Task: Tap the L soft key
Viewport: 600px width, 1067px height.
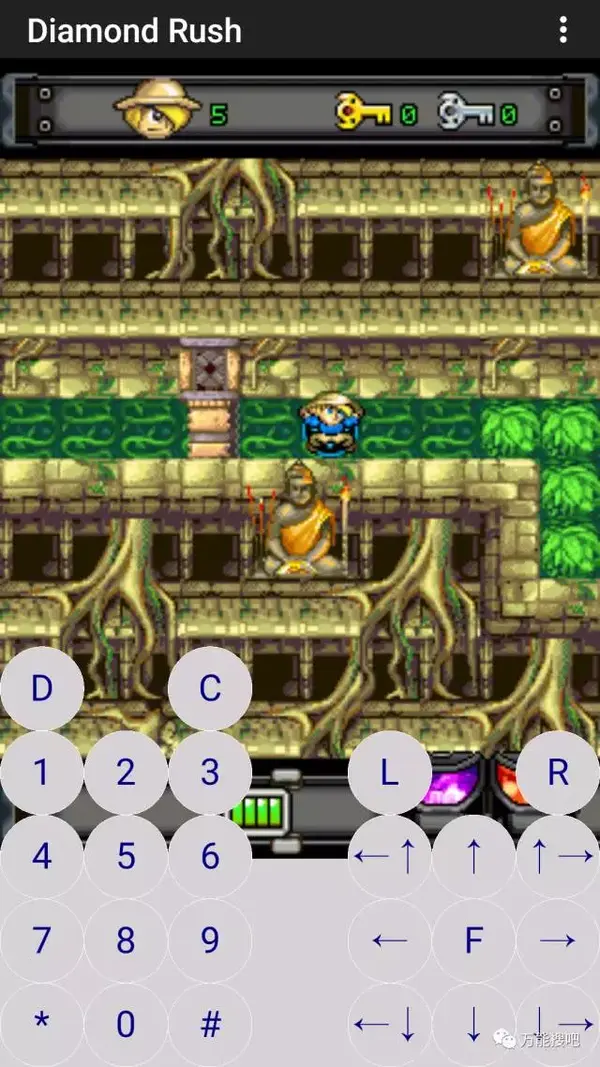Action: pyautogui.click(x=389, y=772)
